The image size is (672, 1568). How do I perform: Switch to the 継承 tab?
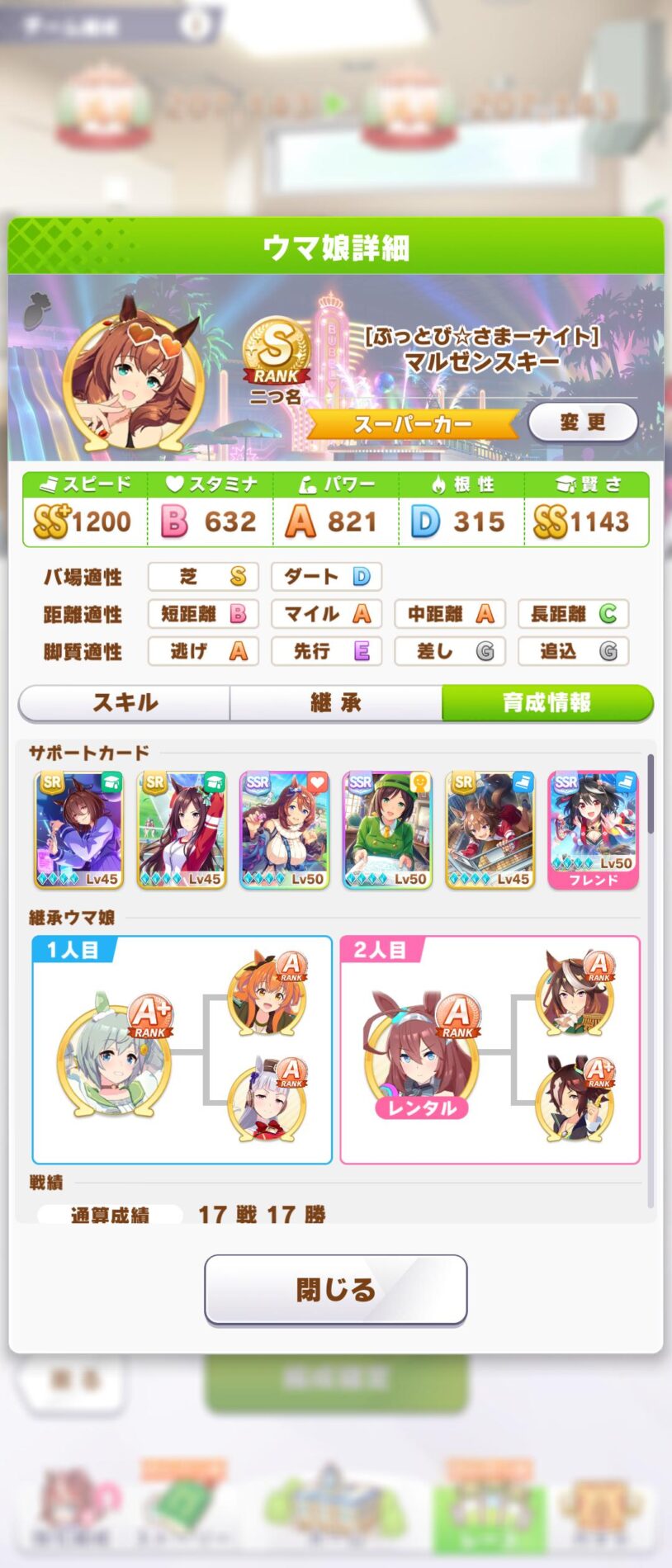click(x=336, y=703)
